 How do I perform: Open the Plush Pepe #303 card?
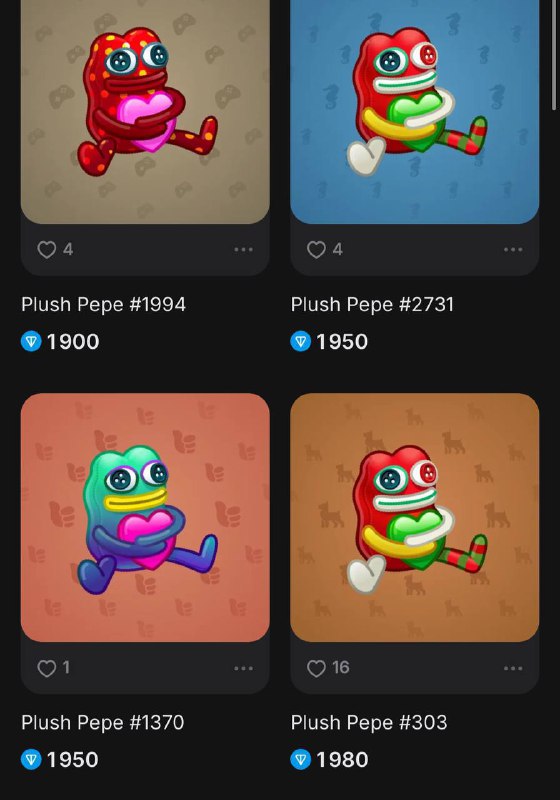coord(415,517)
